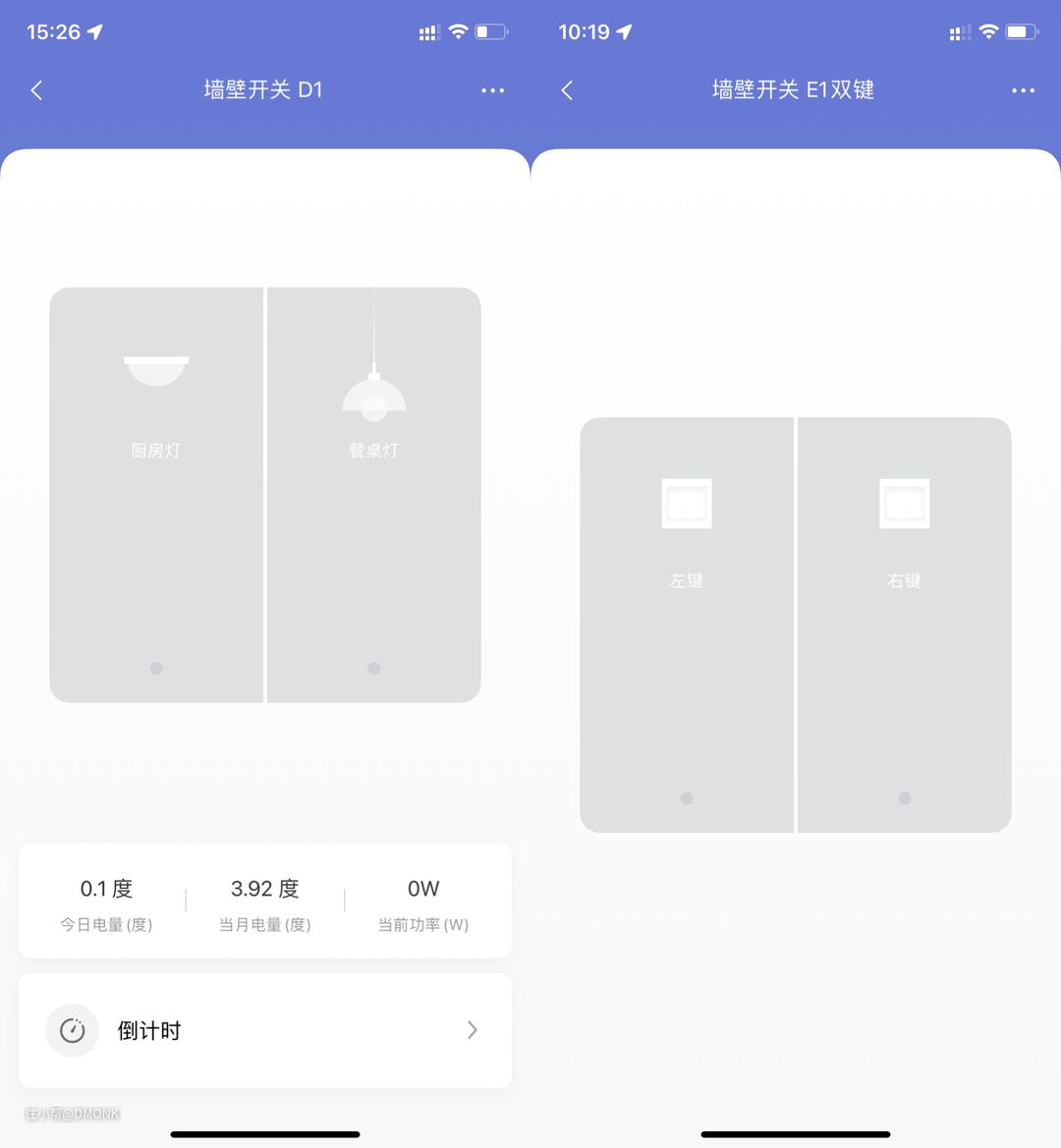Toggle the 左键 switch key
The image size is (1061, 1148).
click(687, 625)
